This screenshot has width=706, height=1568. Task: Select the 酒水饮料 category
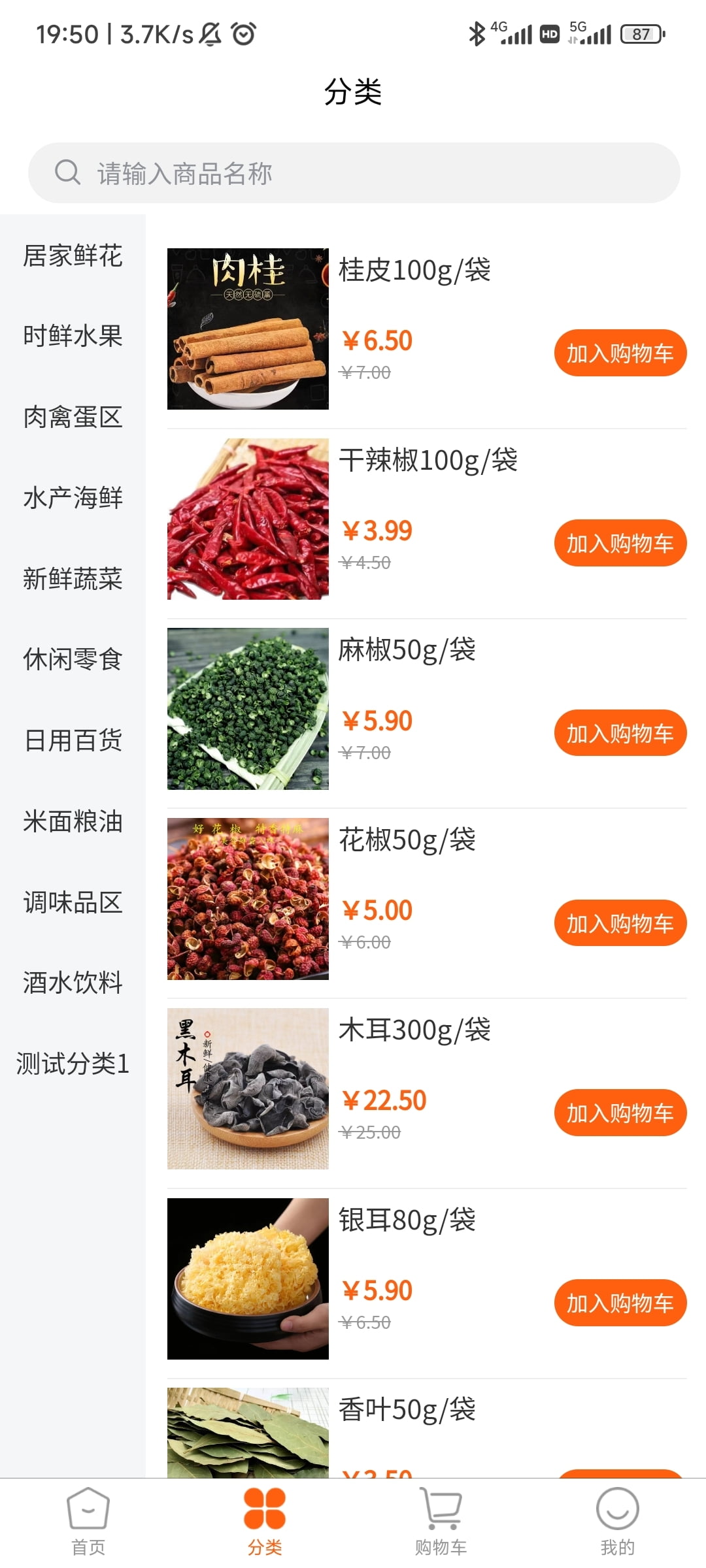click(x=73, y=983)
